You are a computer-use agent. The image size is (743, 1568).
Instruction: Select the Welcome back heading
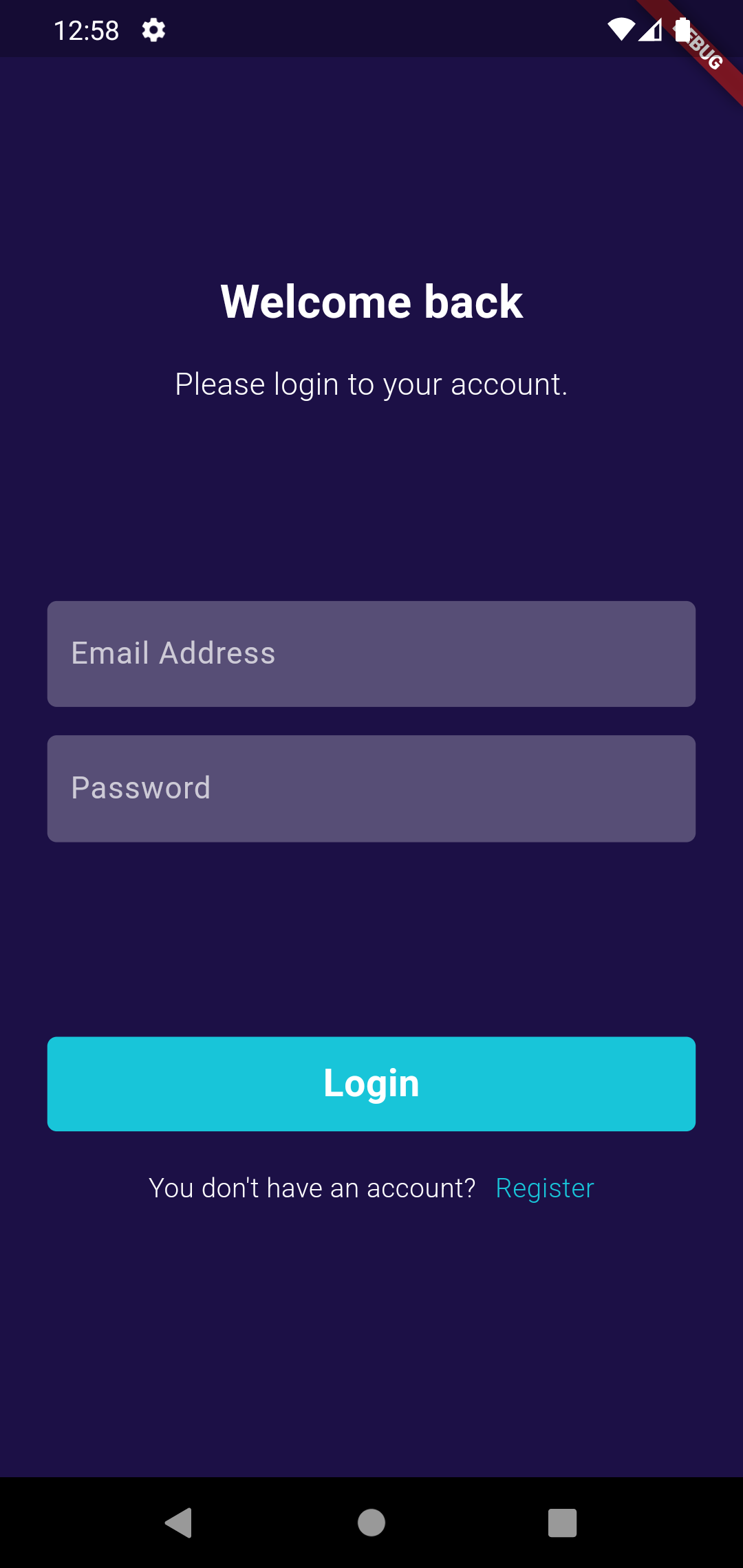[371, 301]
